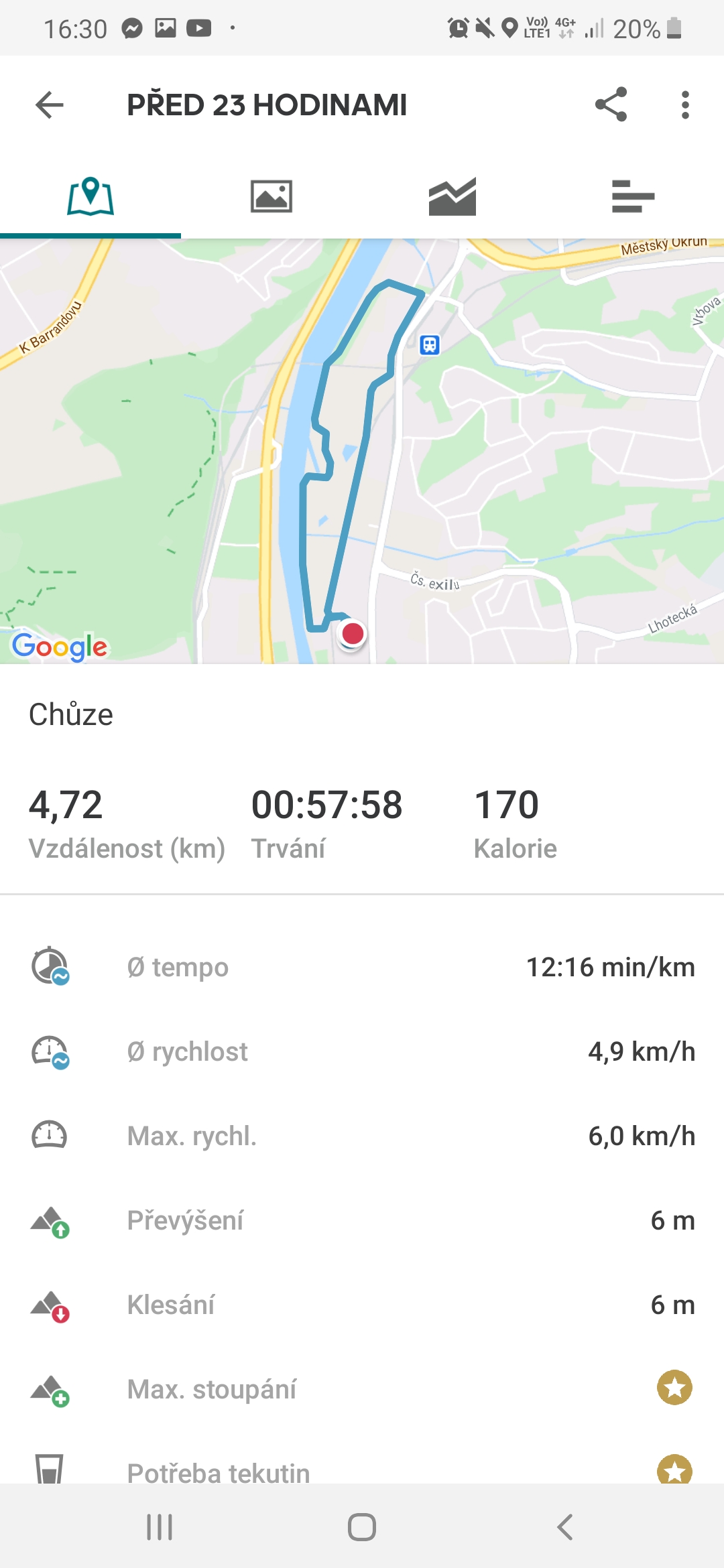This screenshot has height=1568, width=724.
Task: Select the map tab
Action: 90,196
